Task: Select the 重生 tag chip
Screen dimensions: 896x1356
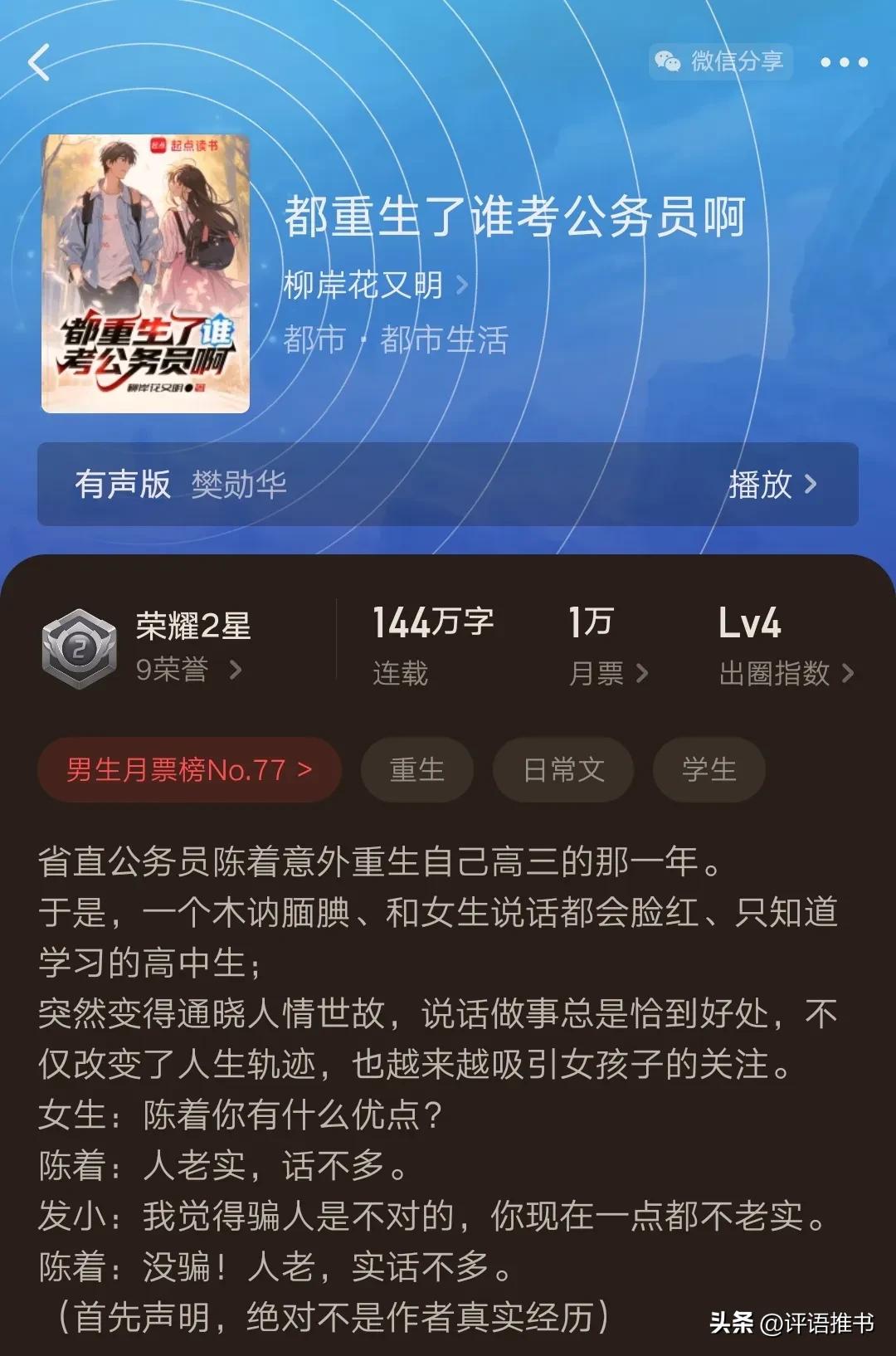Action: pos(416,769)
